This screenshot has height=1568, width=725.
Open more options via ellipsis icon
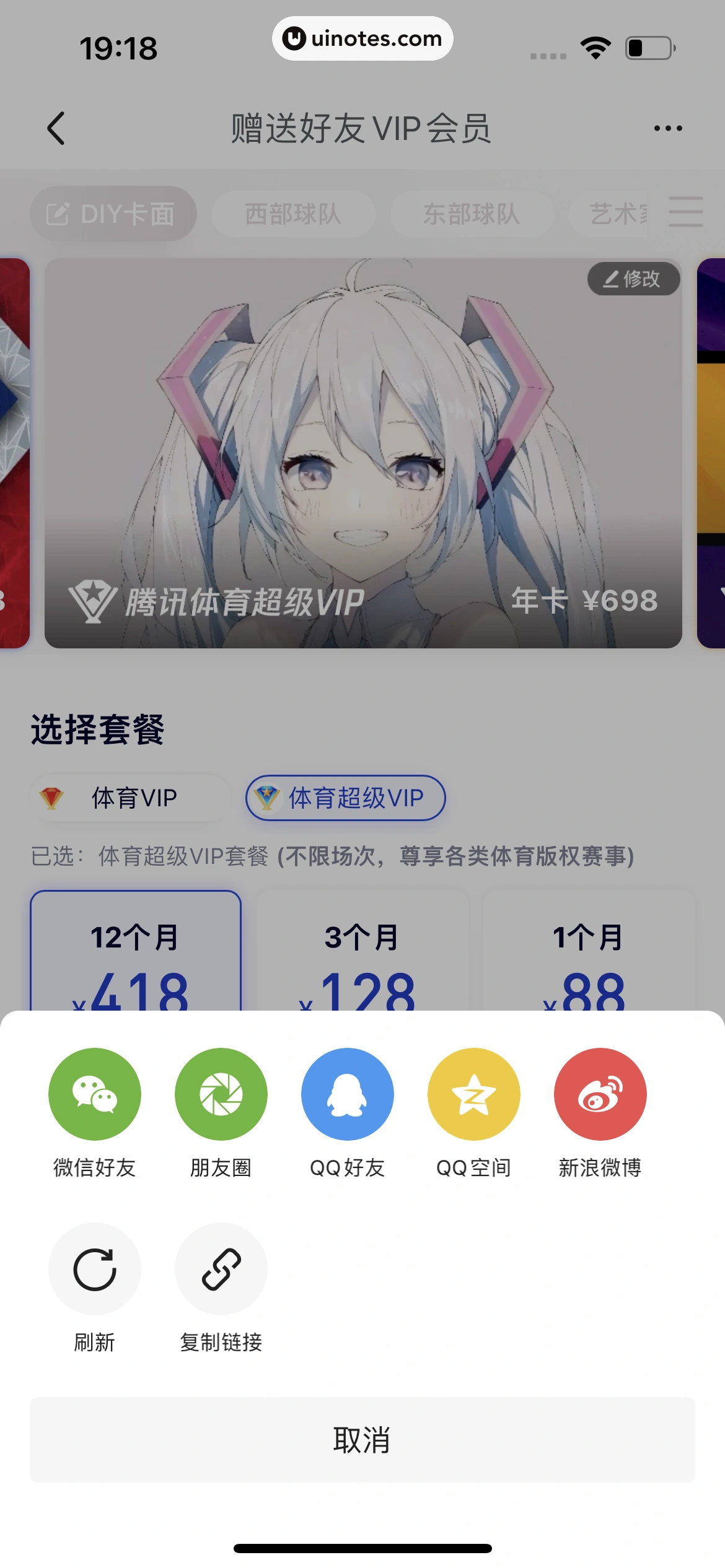coord(667,128)
